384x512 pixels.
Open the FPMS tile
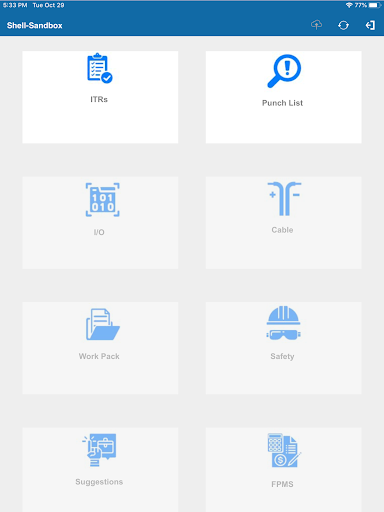coord(284,470)
